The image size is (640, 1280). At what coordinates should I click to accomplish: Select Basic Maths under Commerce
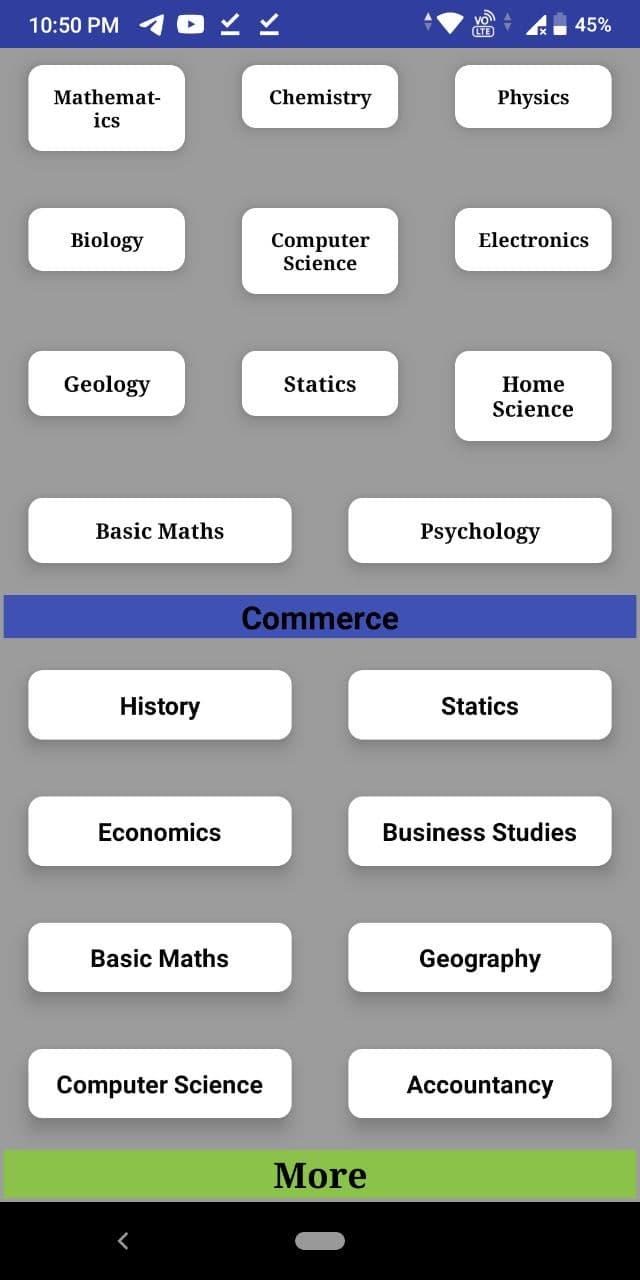160,958
